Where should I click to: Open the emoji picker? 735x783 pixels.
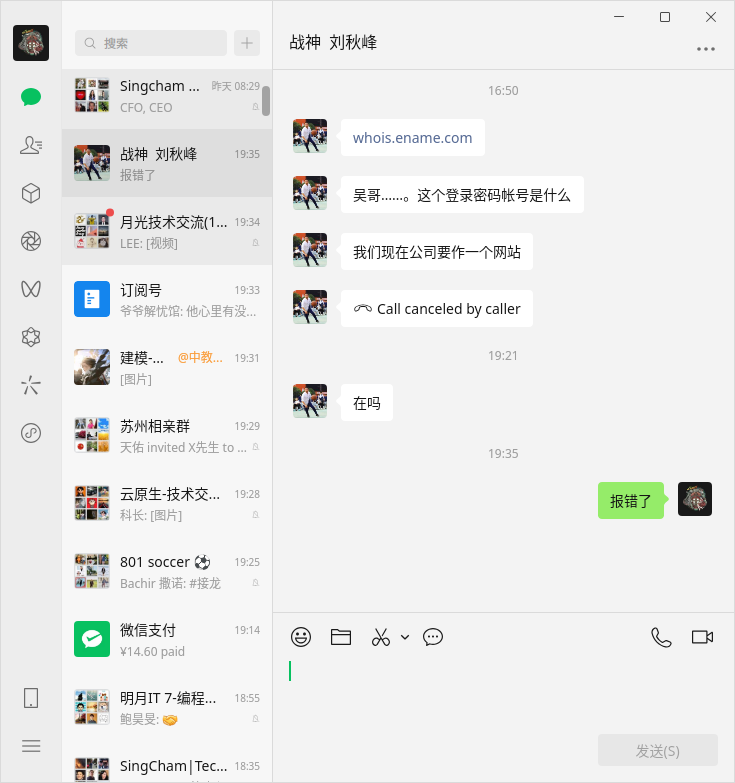tap(301, 637)
